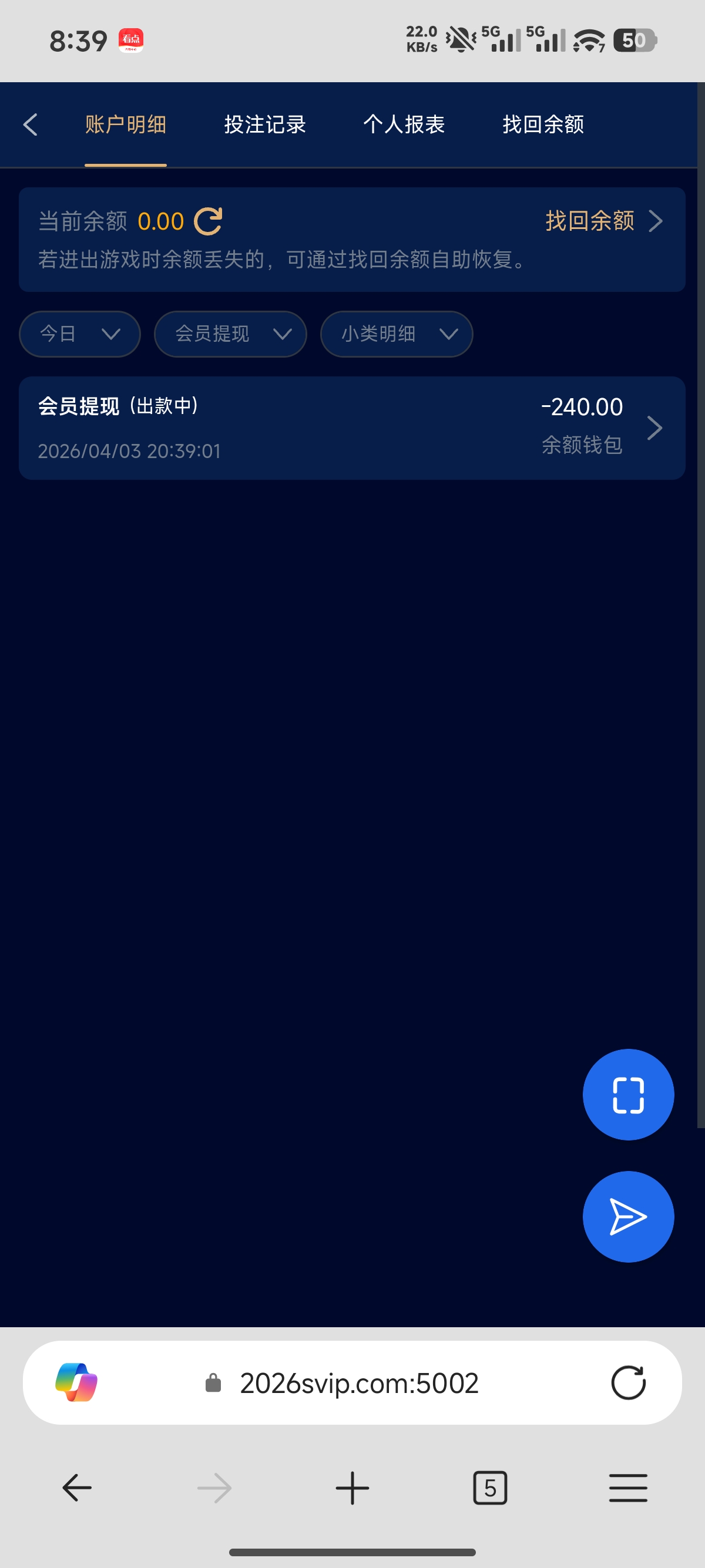Go back using the bottom navigation arrow

(75, 1488)
